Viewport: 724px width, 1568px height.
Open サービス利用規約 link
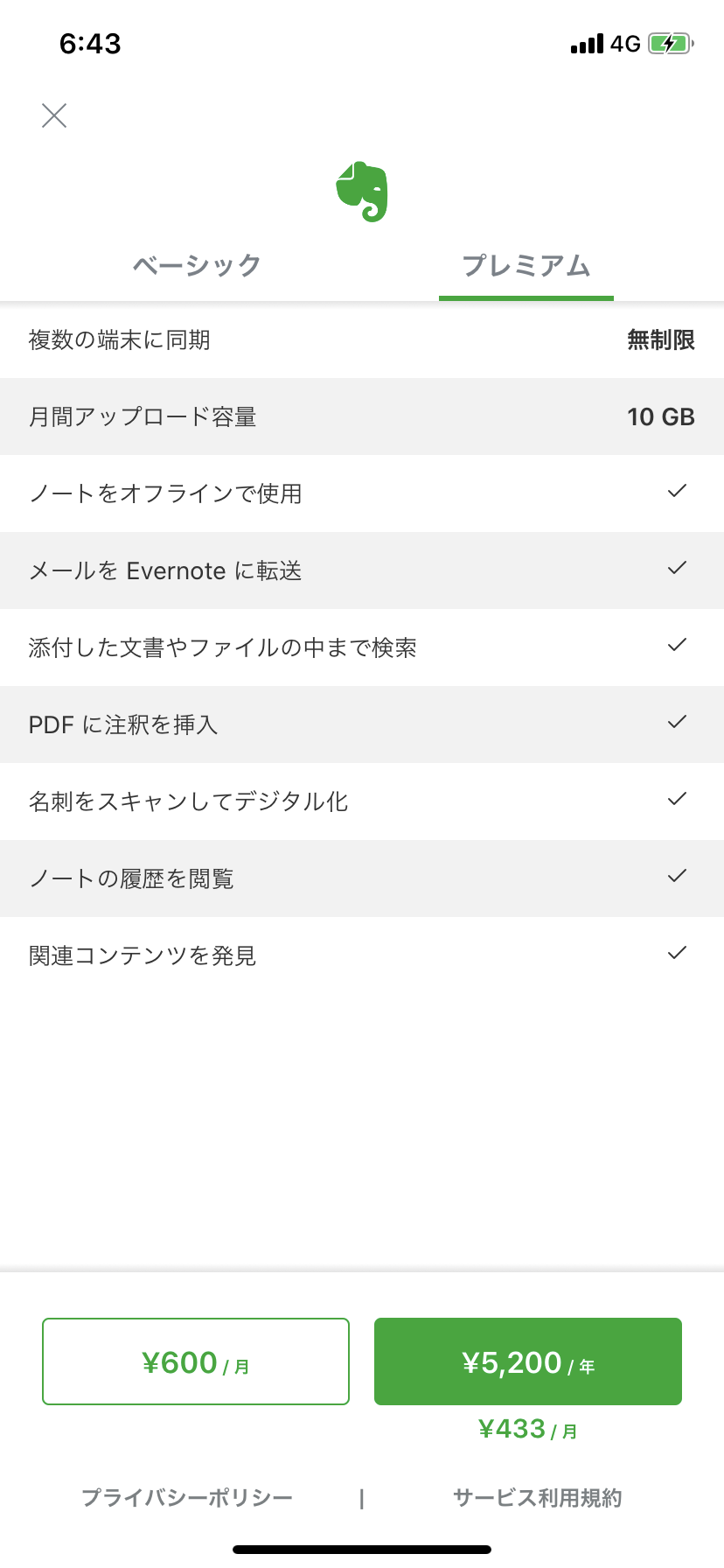click(x=538, y=1498)
